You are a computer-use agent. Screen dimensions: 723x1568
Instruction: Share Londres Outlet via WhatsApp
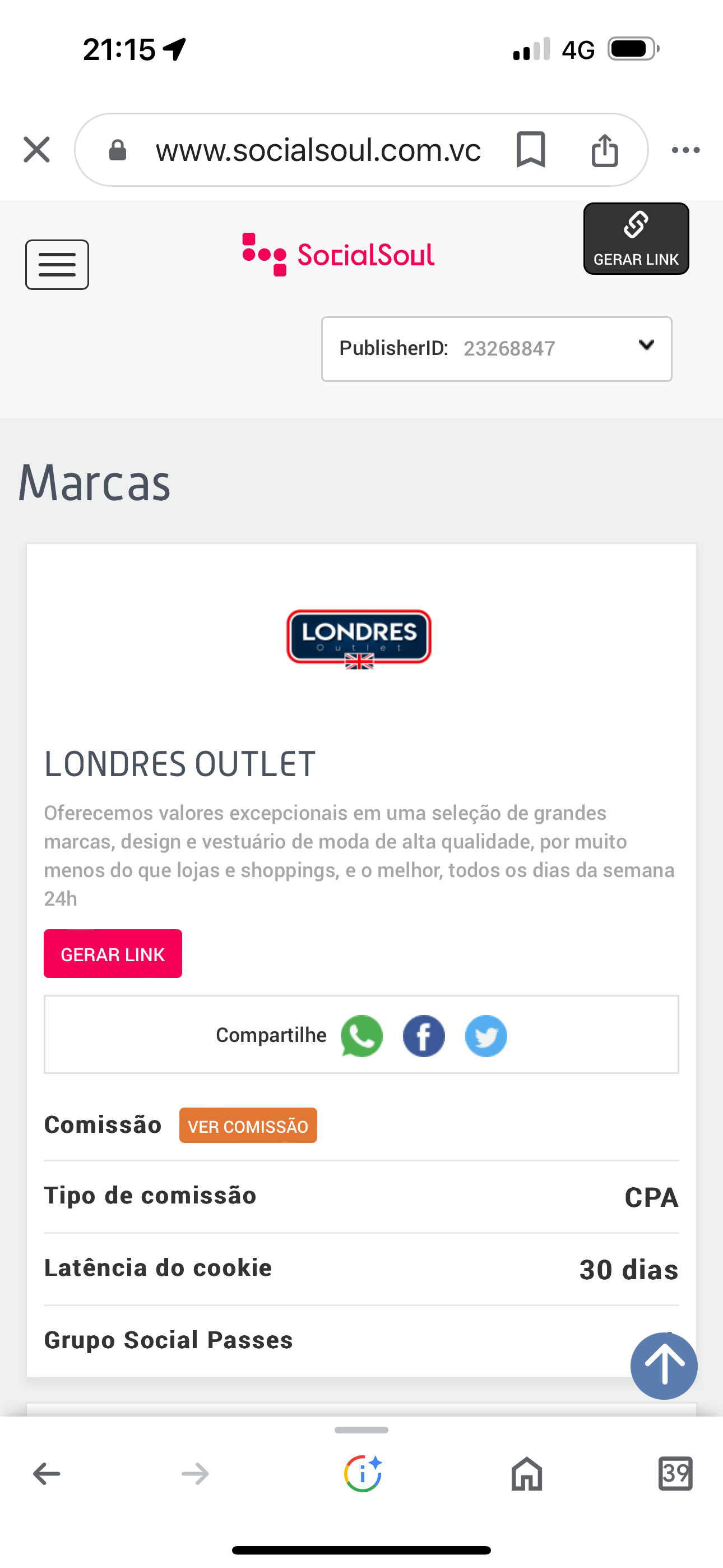361,1035
